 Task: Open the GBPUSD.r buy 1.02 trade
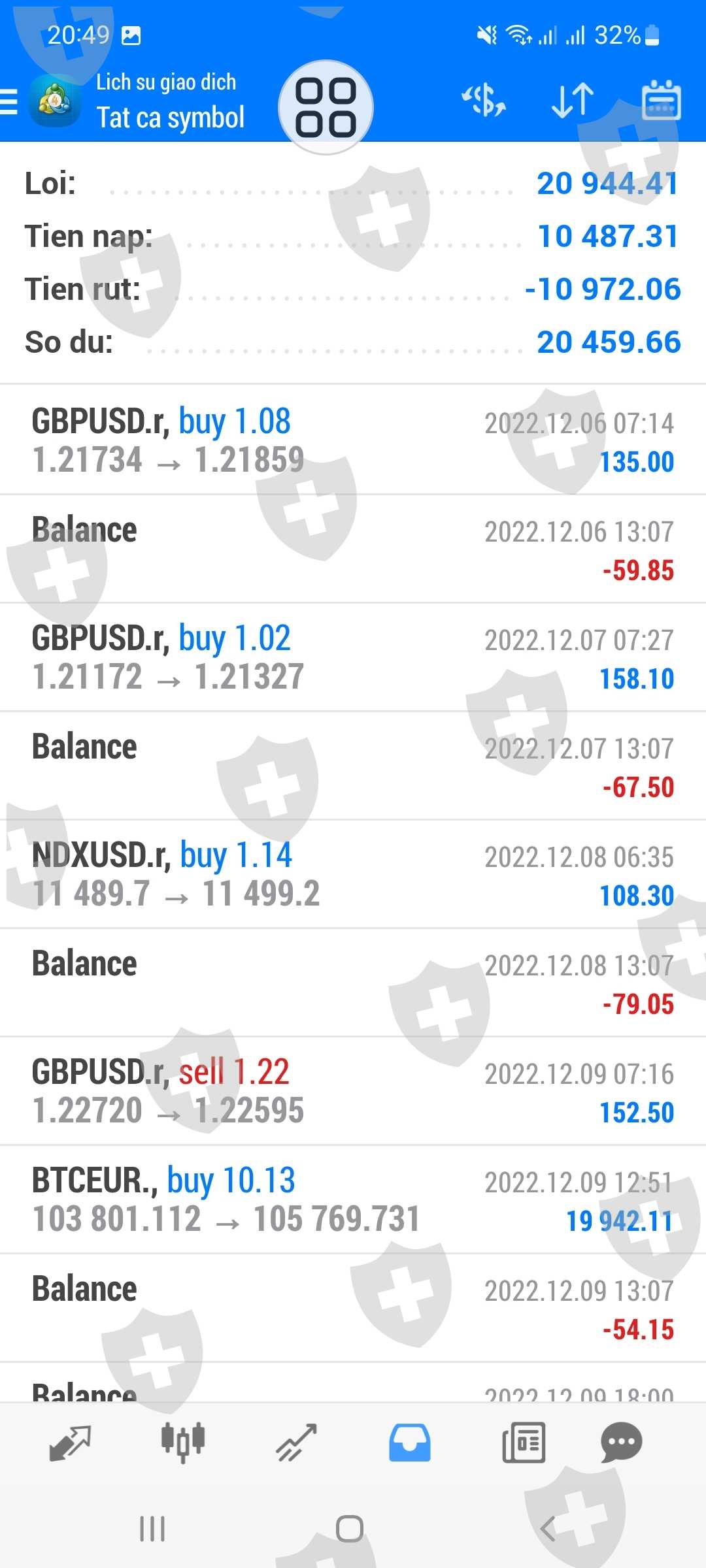(x=353, y=657)
